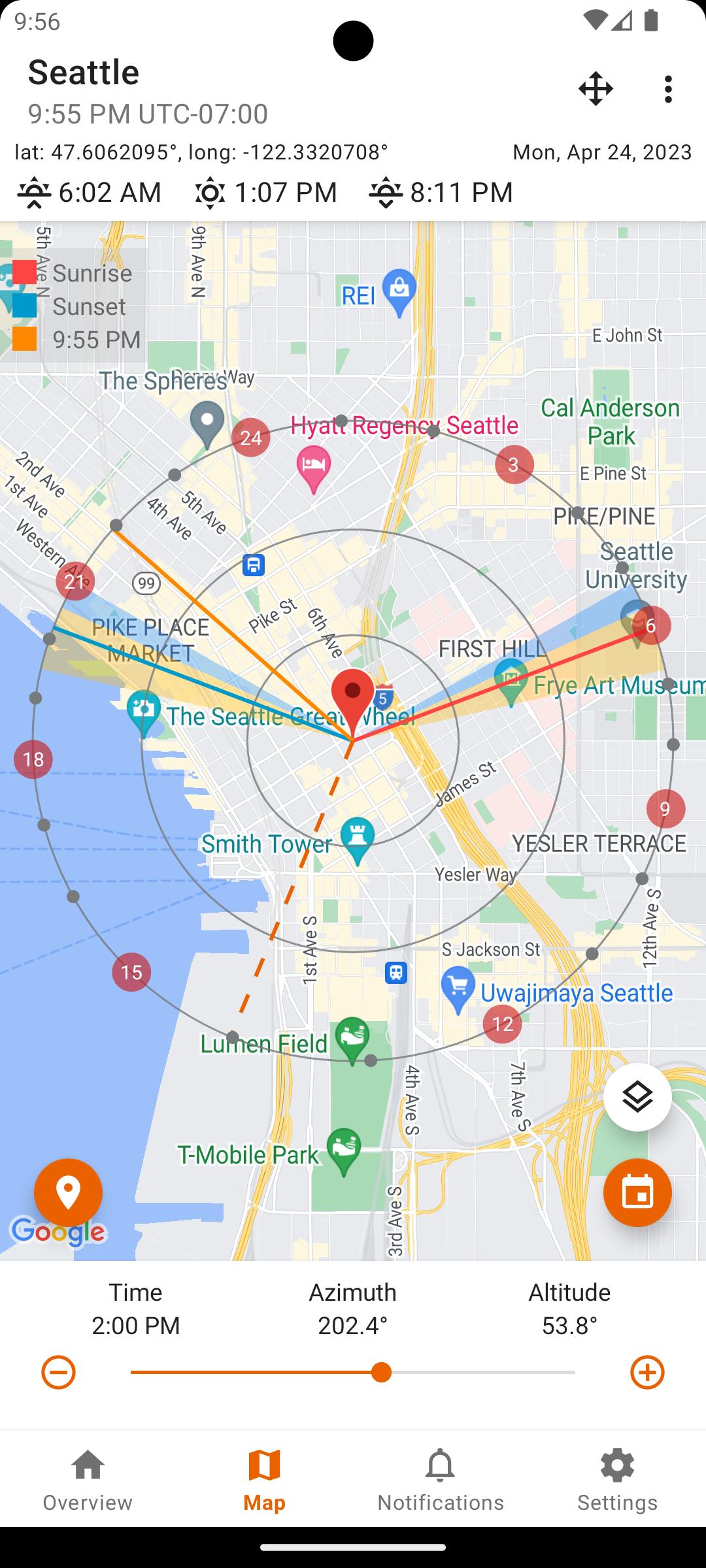The height and width of the screenshot is (1568, 706).
Task: Open the Notifications tab
Action: [x=441, y=1480]
